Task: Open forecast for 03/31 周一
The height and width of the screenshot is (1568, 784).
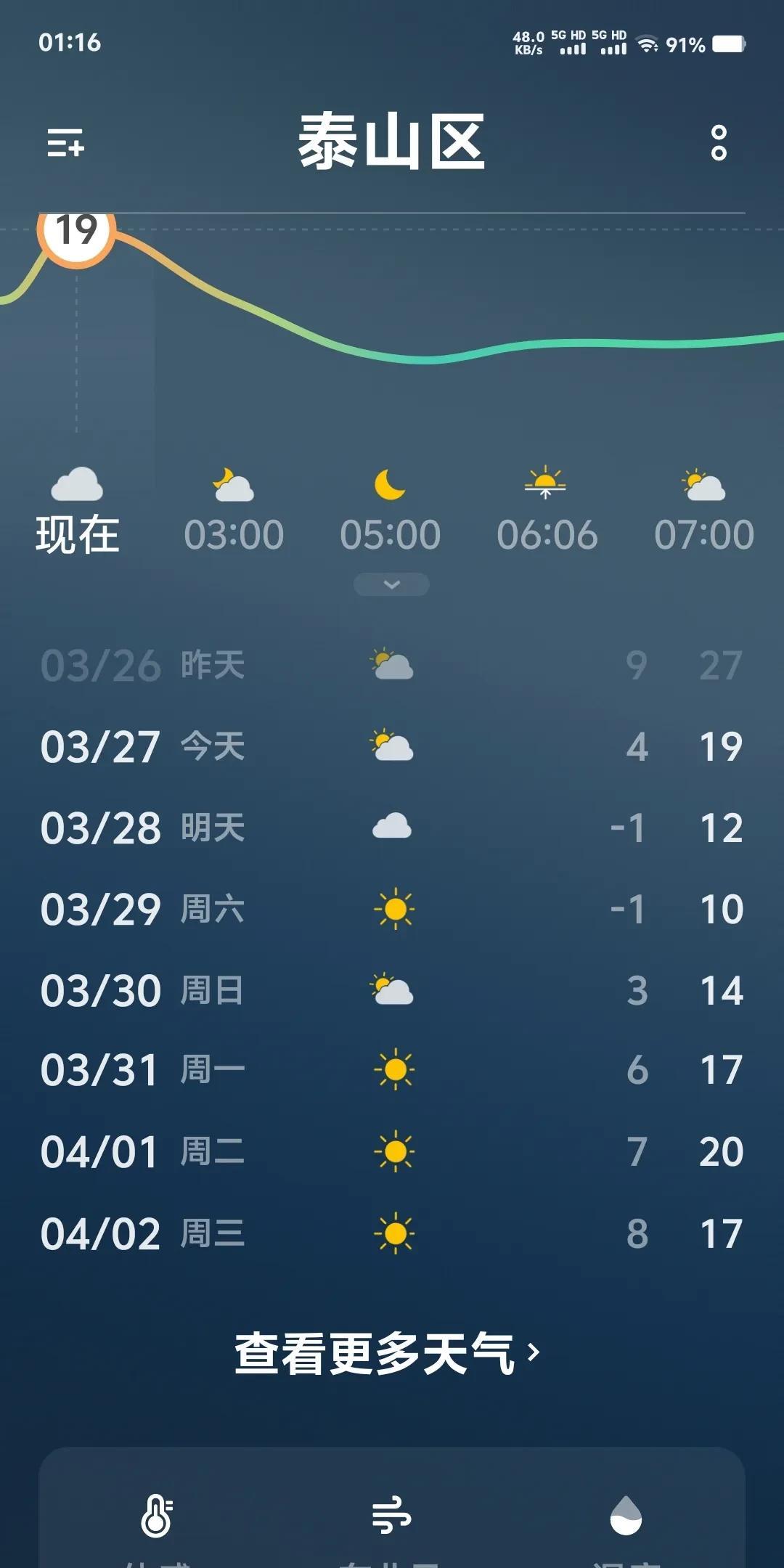Action: coord(392,1070)
